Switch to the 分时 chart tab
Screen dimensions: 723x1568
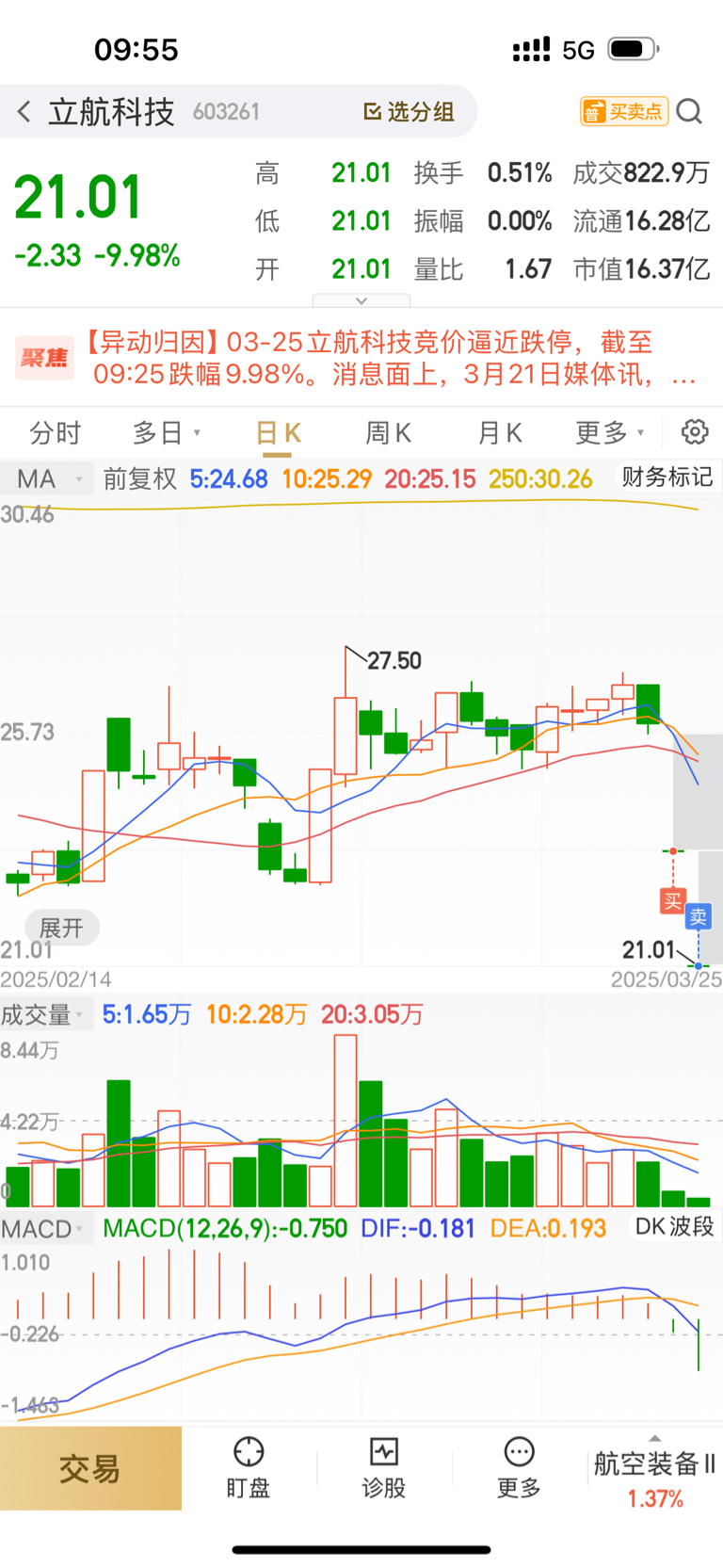point(56,433)
